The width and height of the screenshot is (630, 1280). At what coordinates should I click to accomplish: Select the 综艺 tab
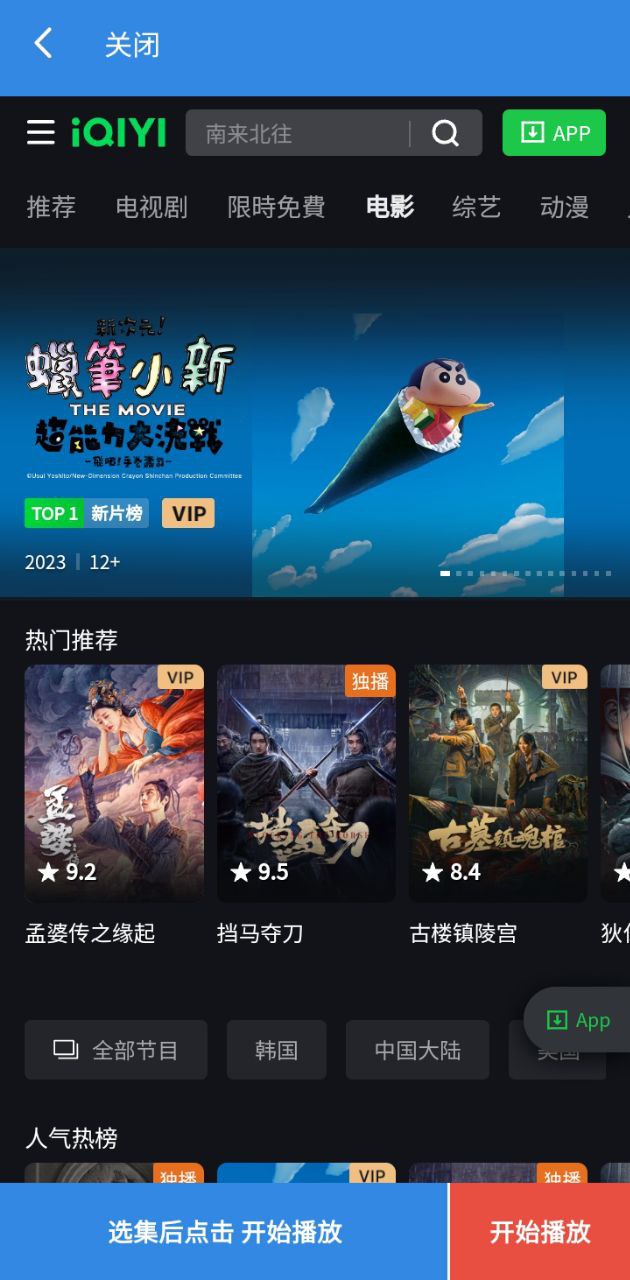pos(476,207)
